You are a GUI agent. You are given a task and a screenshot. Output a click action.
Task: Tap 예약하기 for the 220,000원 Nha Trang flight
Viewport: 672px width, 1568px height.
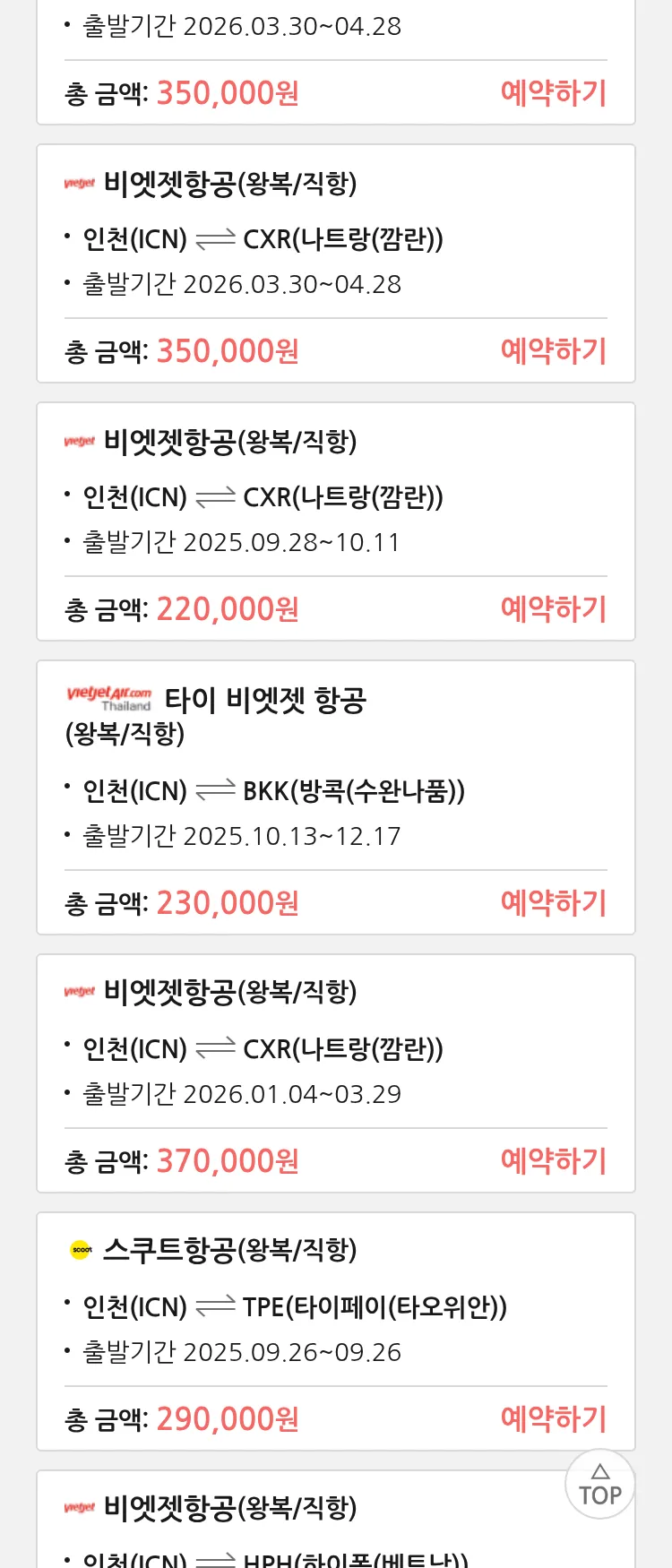coord(553,609)
